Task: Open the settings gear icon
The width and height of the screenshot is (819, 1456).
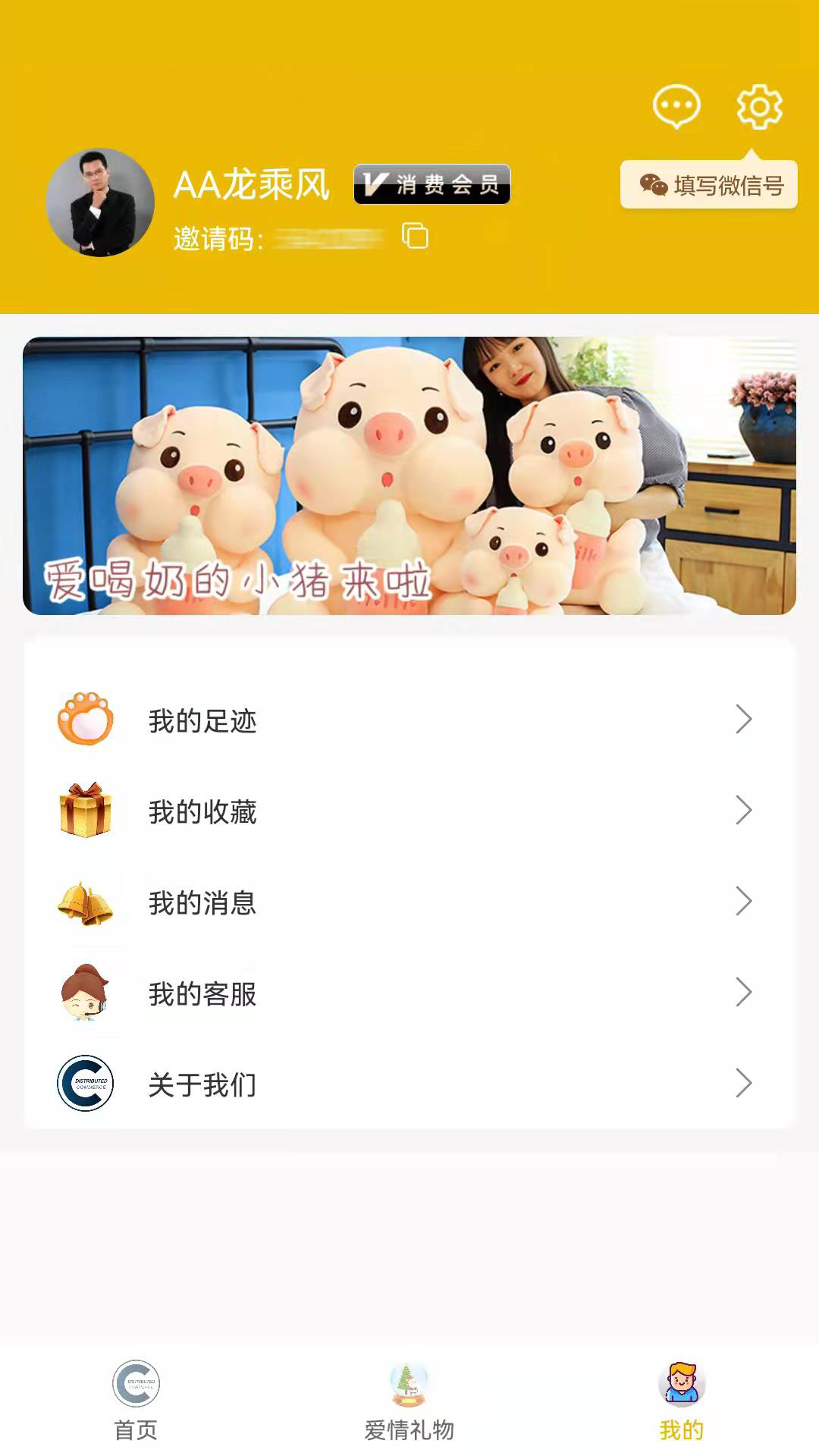Action: [x=758, y=106]
